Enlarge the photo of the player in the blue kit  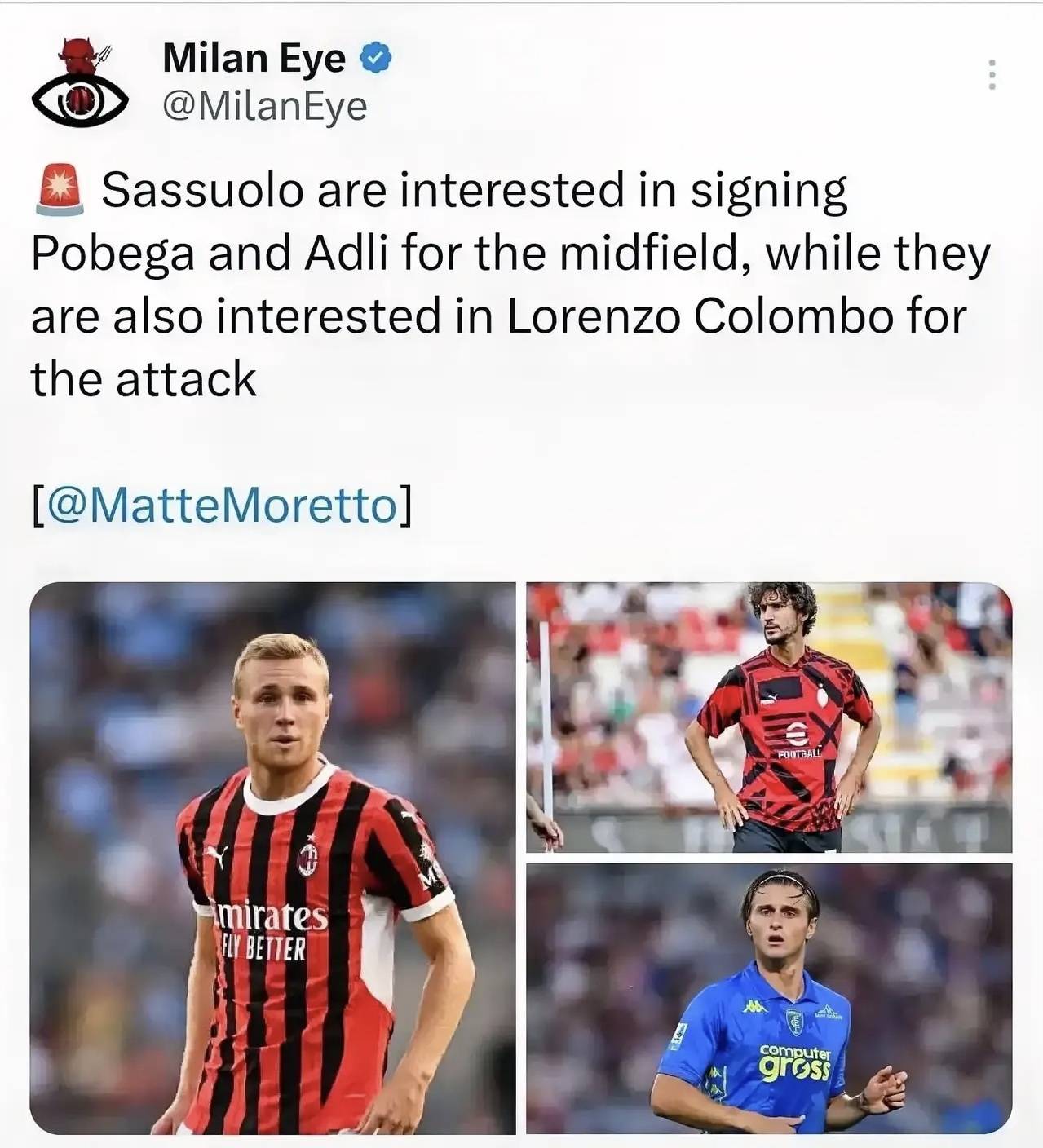(x=768, y=999)
